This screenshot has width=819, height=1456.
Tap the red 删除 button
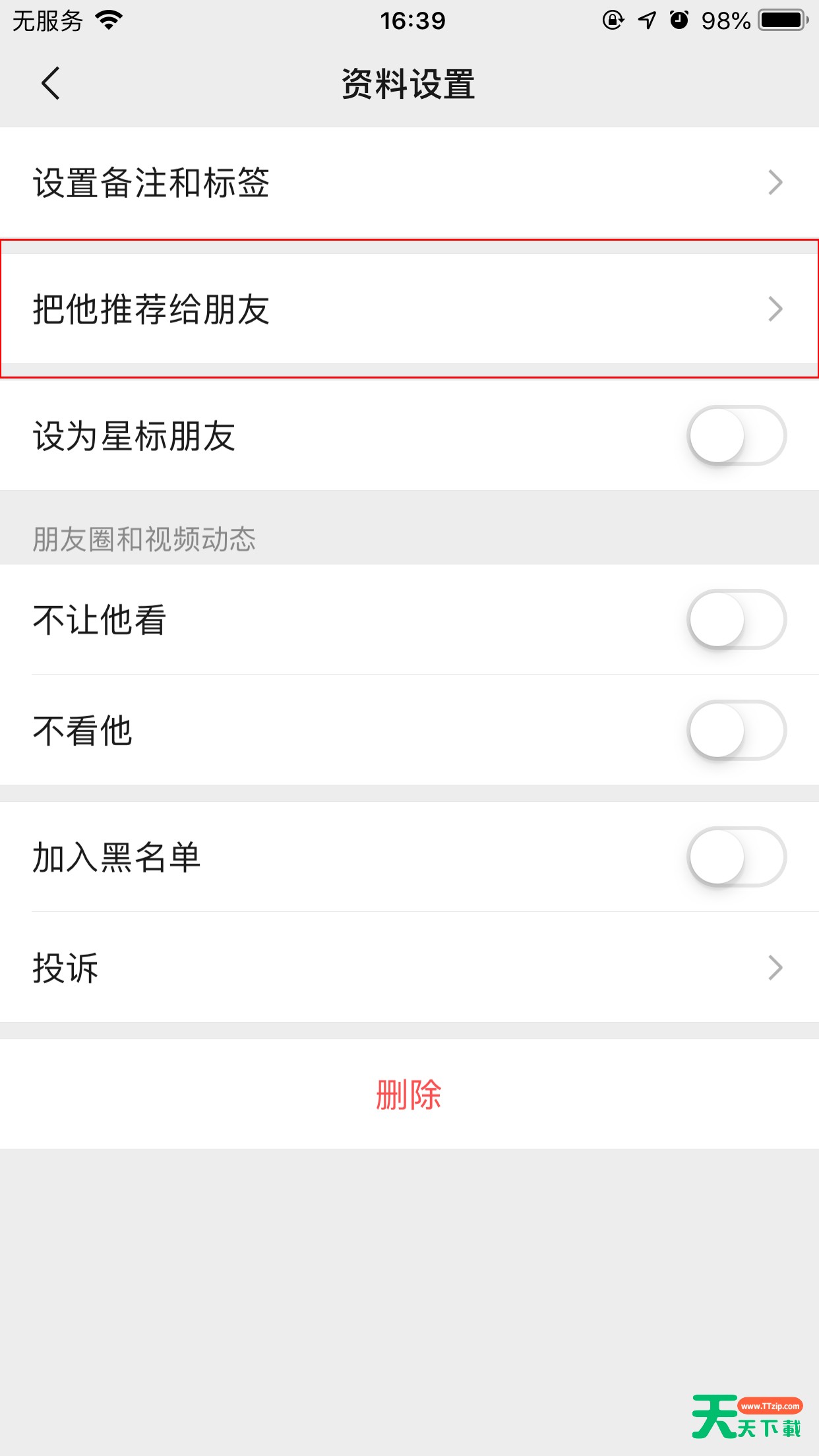[x=409, y=1095]
